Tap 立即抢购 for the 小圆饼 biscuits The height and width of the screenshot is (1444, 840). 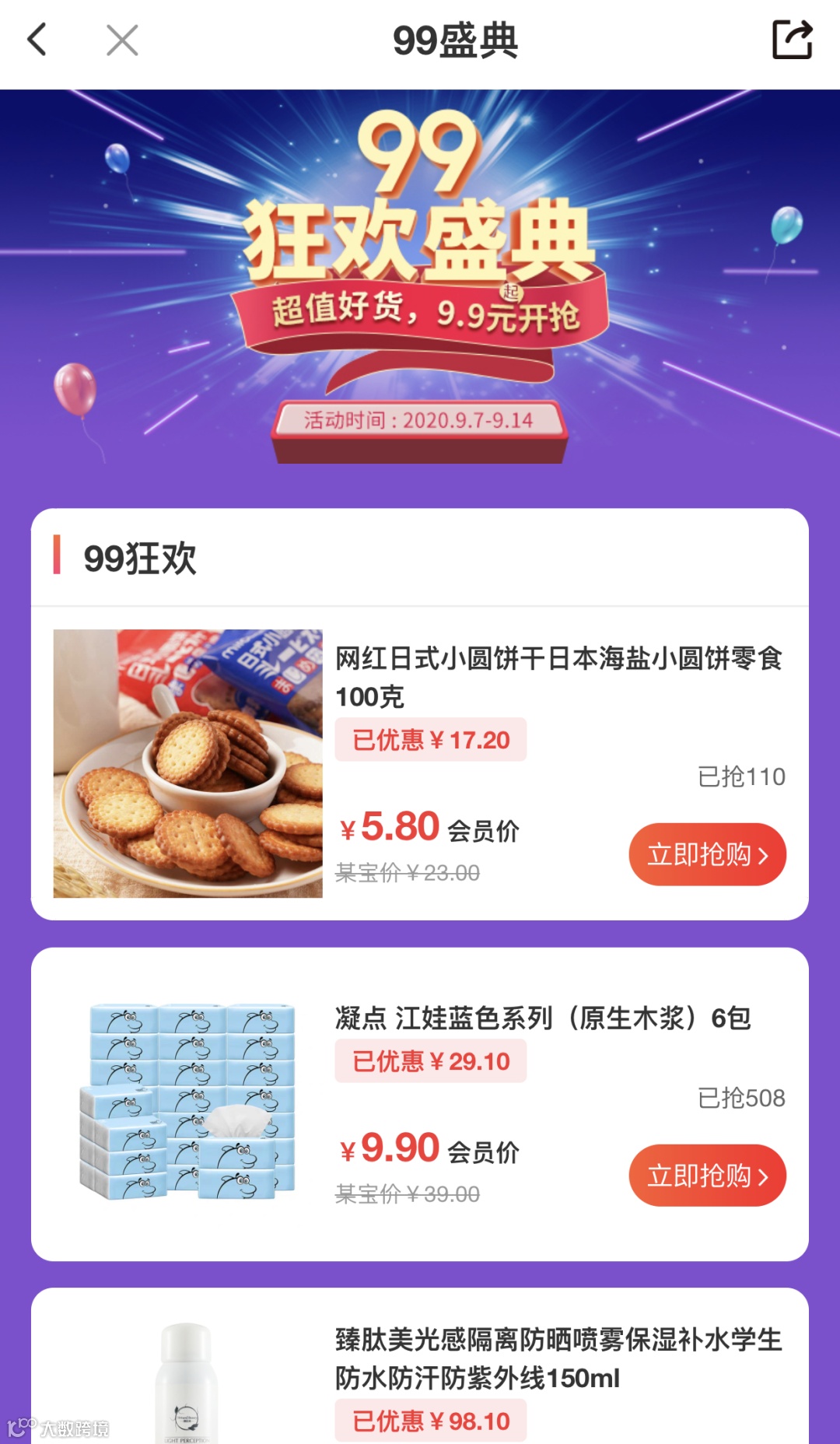[x=707, y=854]
